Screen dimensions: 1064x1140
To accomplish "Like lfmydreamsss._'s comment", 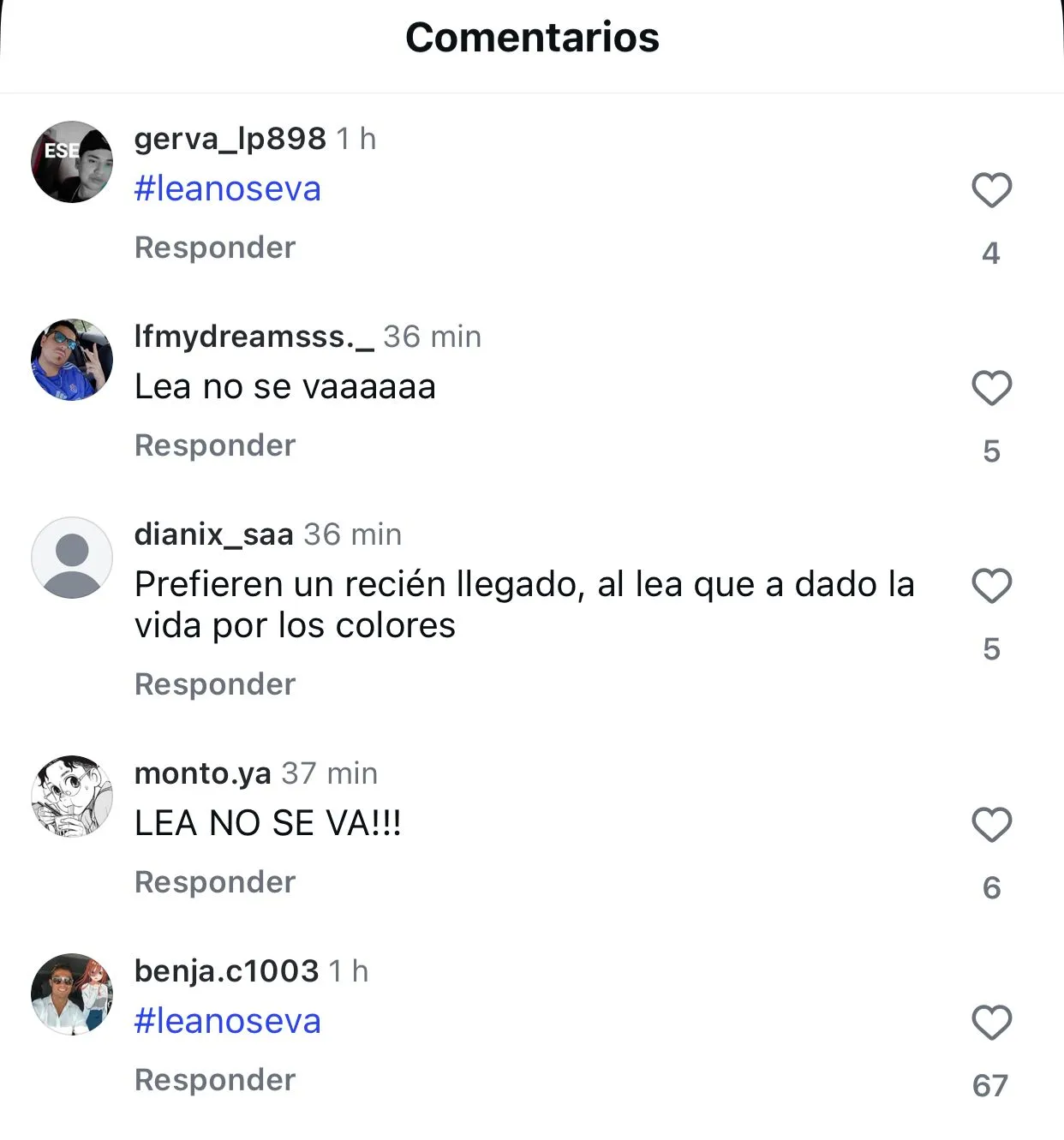I will click(x=991, y=388).
